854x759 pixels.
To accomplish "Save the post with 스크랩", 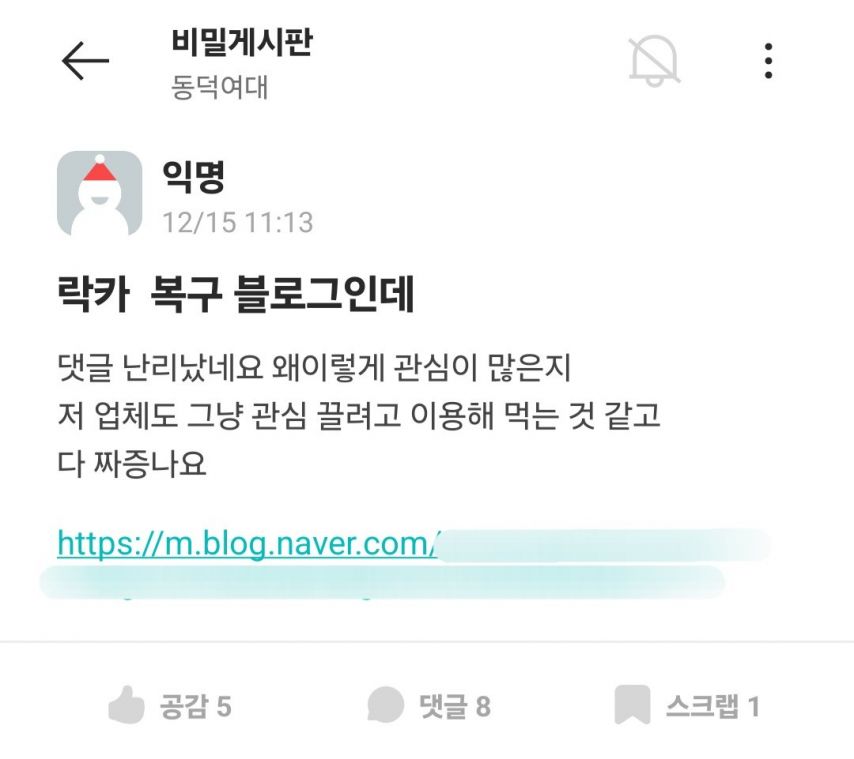I will (686, 707).
